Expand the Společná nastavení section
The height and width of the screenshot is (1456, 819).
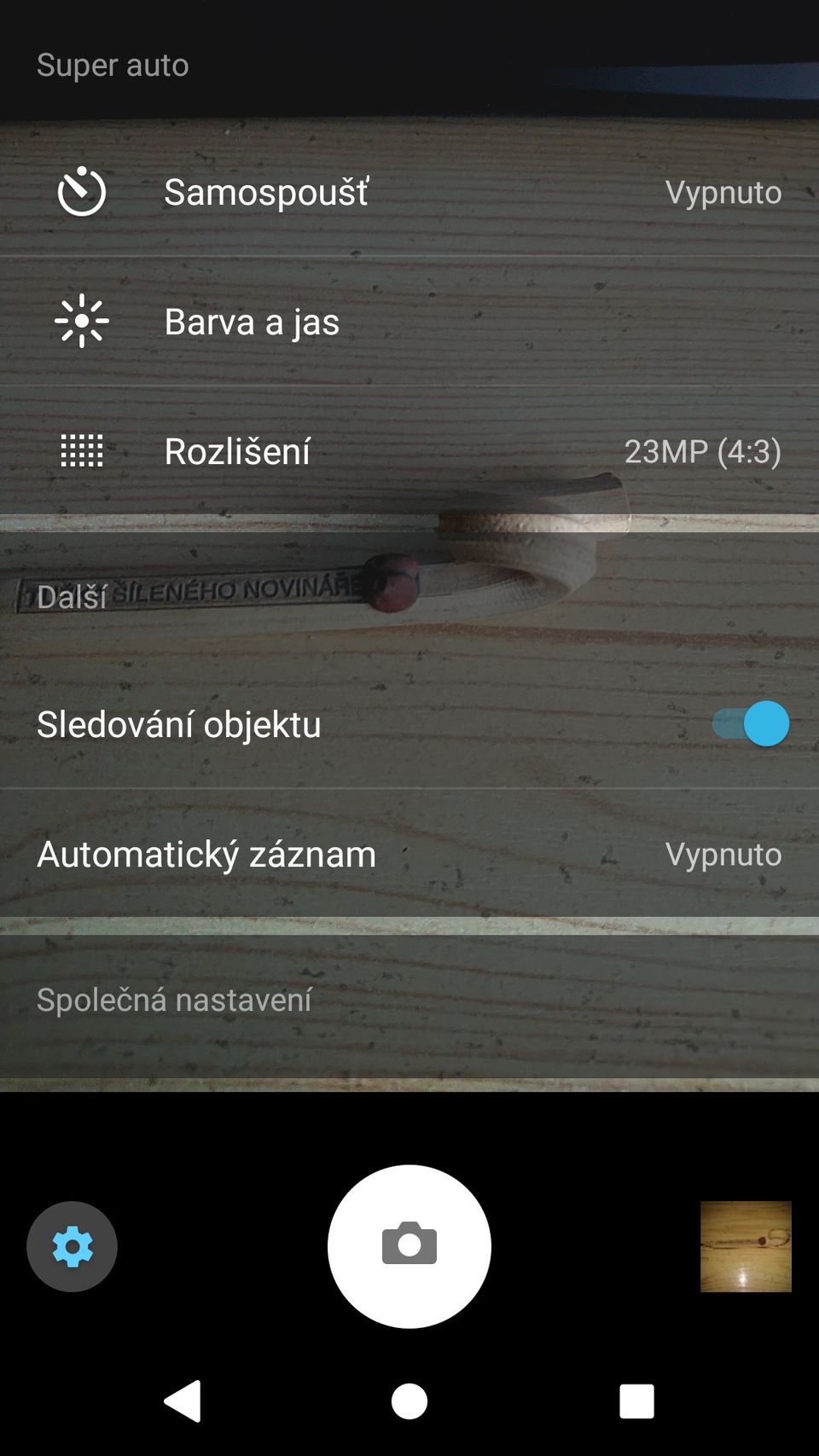(x=174, y=999)
